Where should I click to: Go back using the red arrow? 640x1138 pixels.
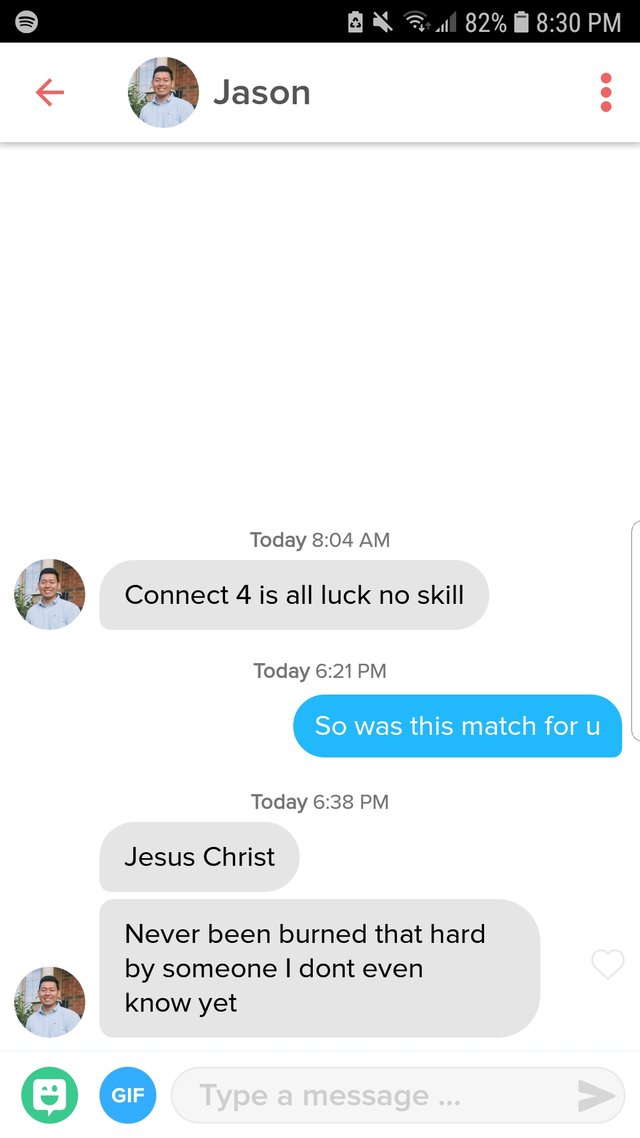pyautogui.click(x=49, y=93)
